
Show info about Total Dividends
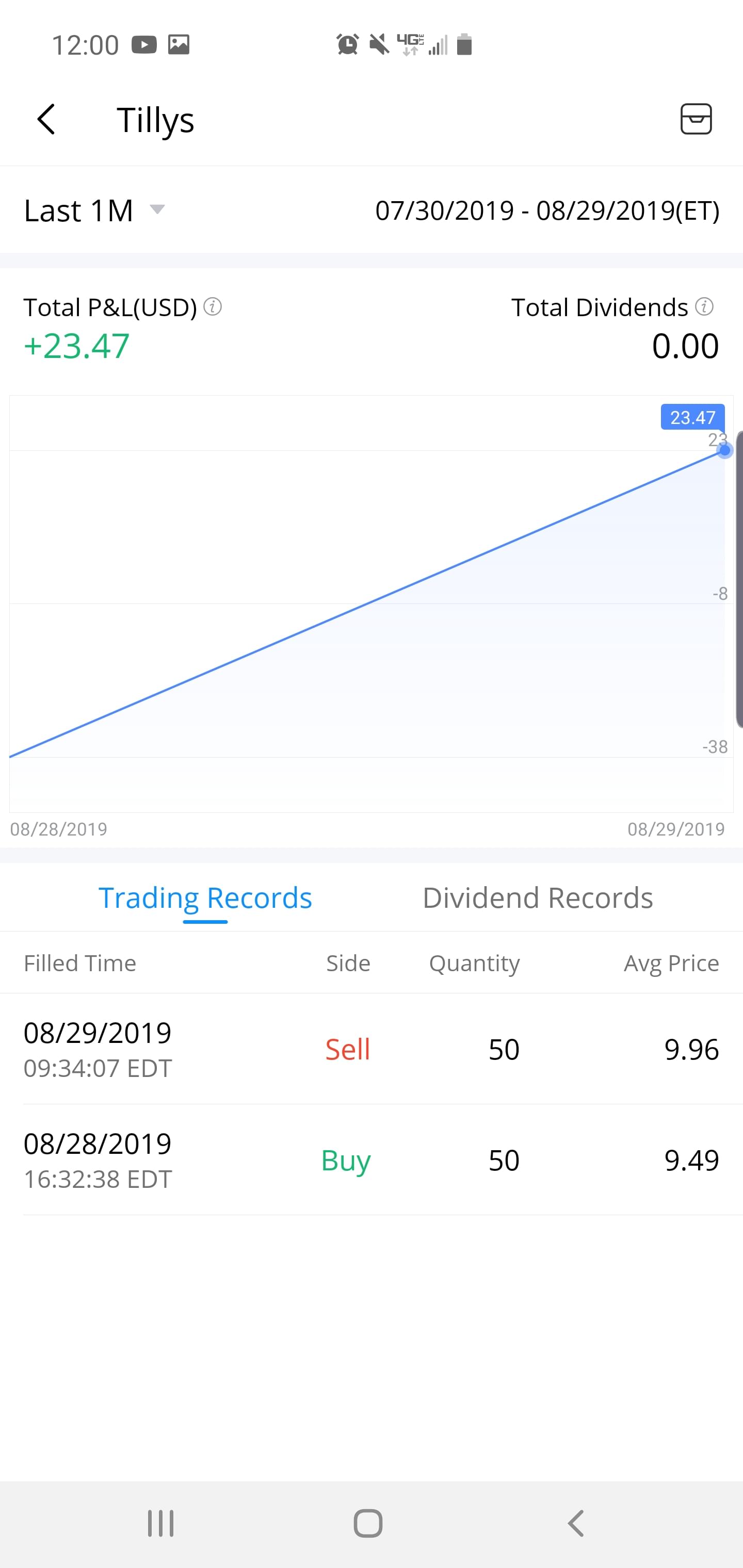(704, 307)
